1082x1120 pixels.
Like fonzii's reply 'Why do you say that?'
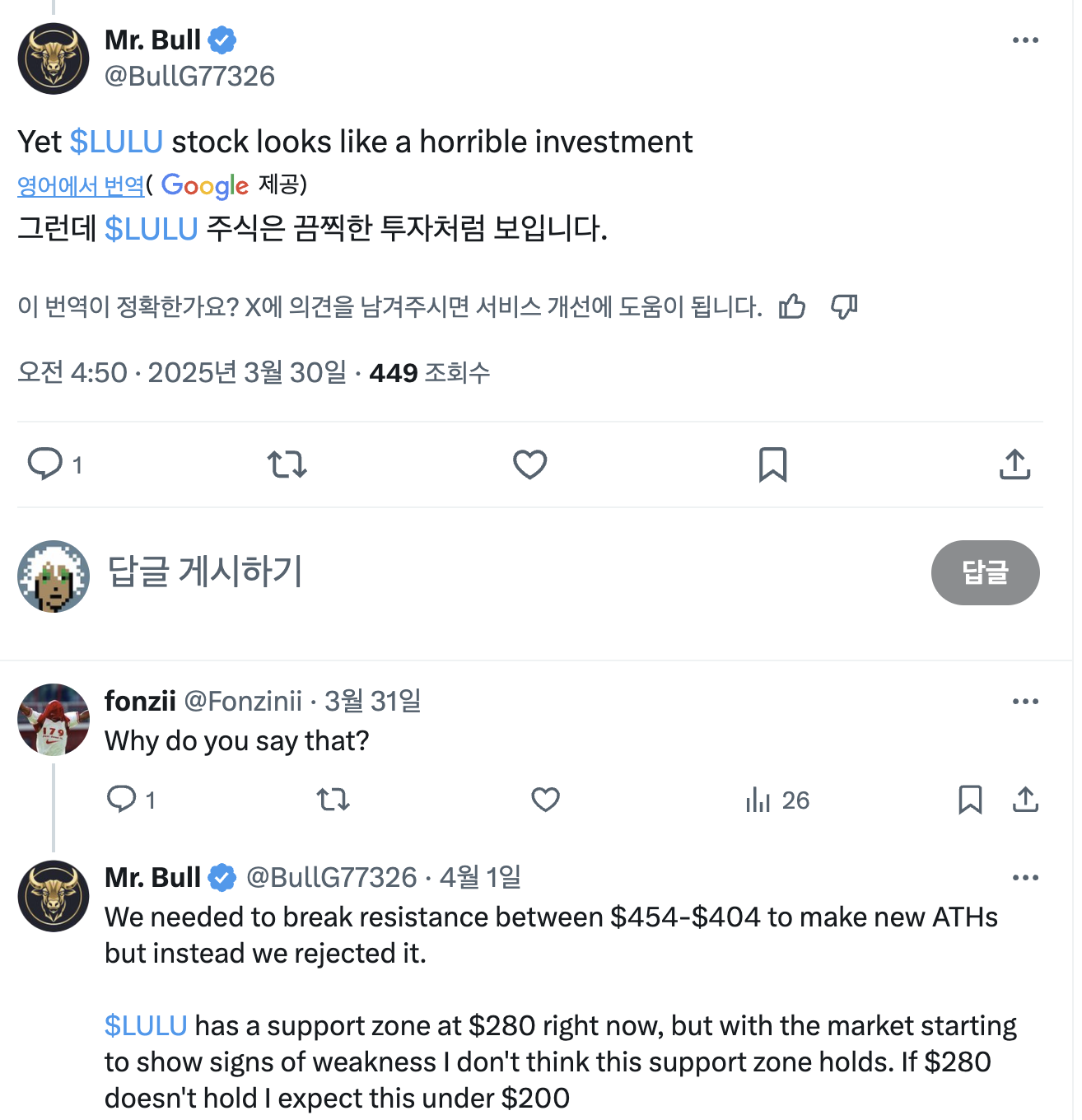point(545,799)
